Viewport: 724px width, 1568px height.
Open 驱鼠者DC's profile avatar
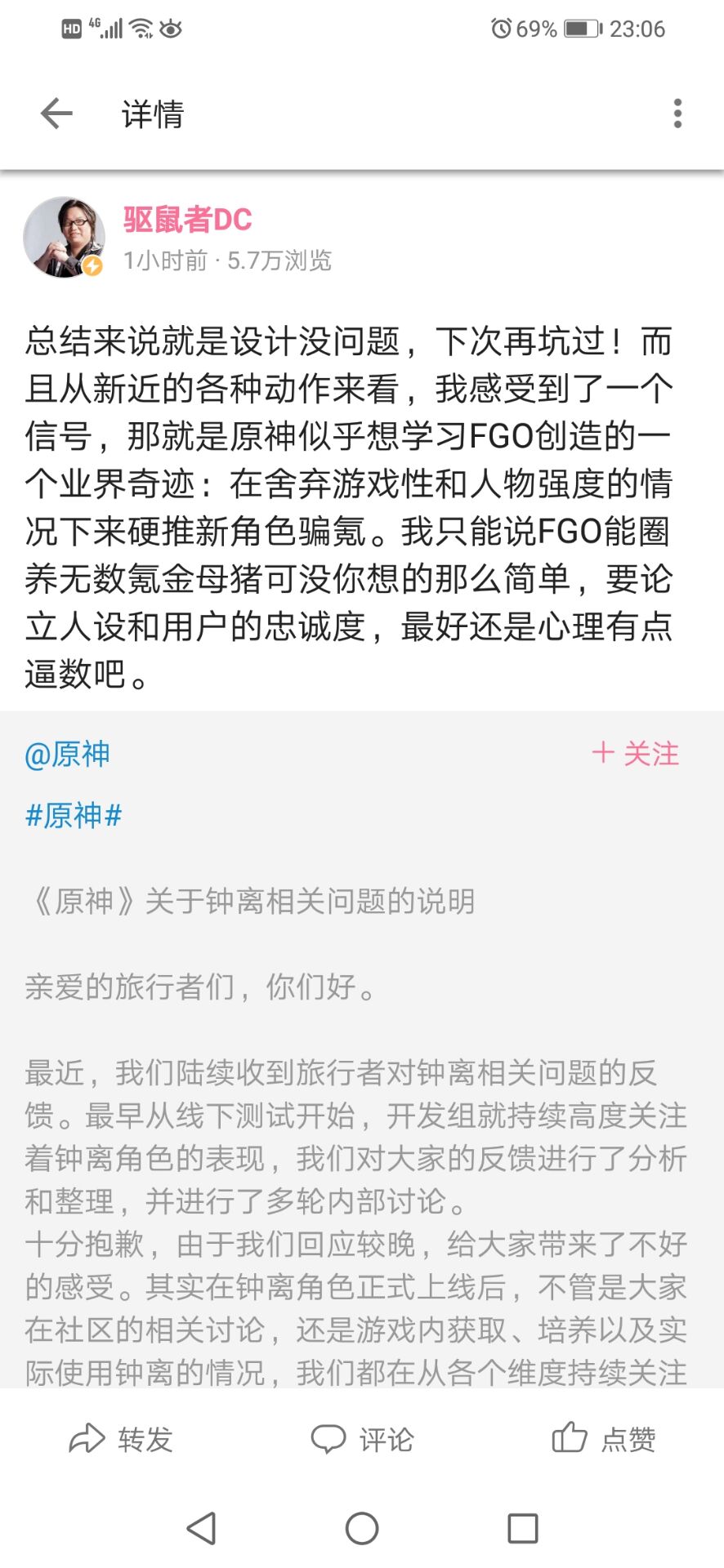[x=65, y=238]
